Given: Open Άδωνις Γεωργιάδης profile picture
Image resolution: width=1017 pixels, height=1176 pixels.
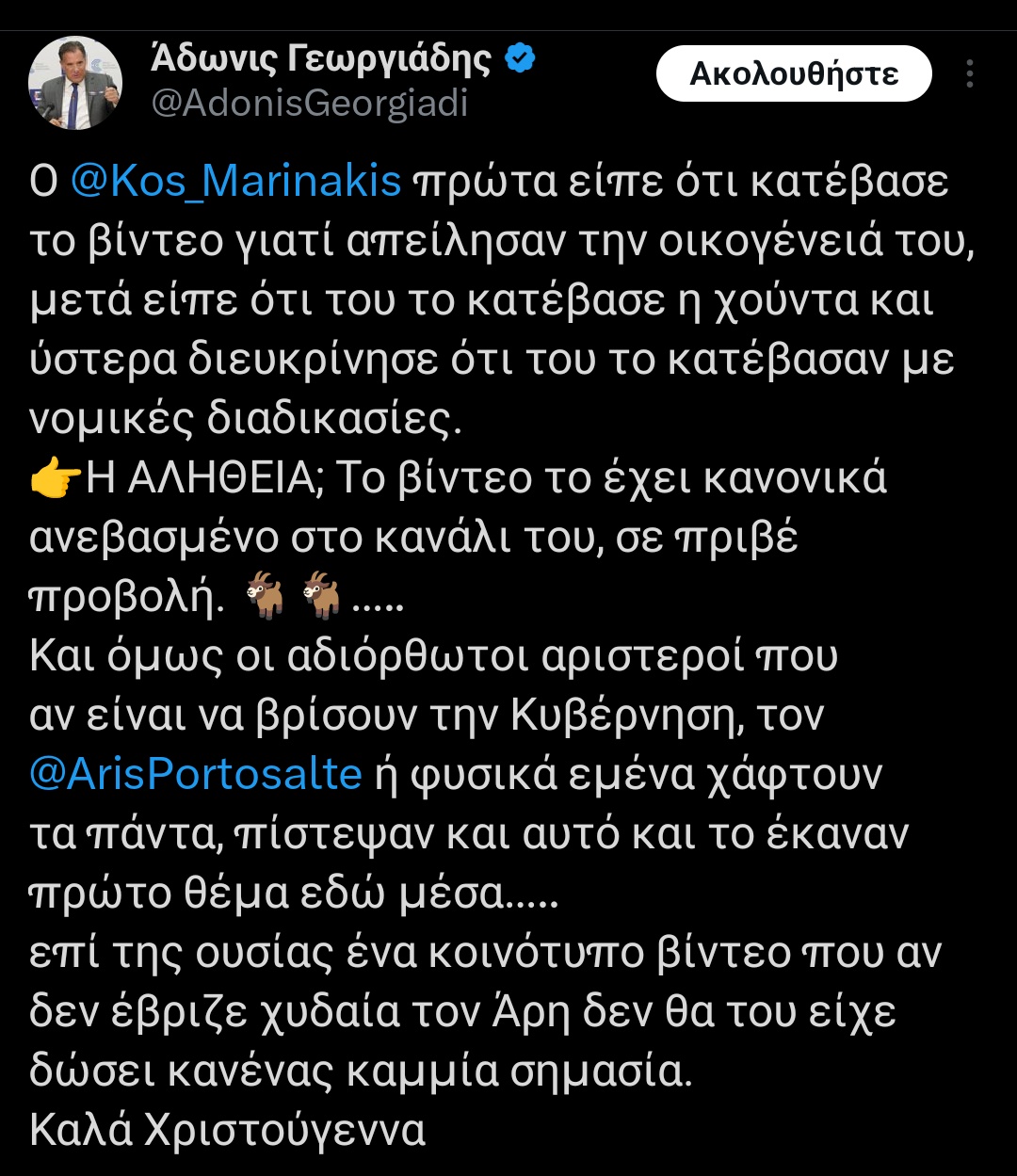Looking at the screenshot, I should [75, 83].
